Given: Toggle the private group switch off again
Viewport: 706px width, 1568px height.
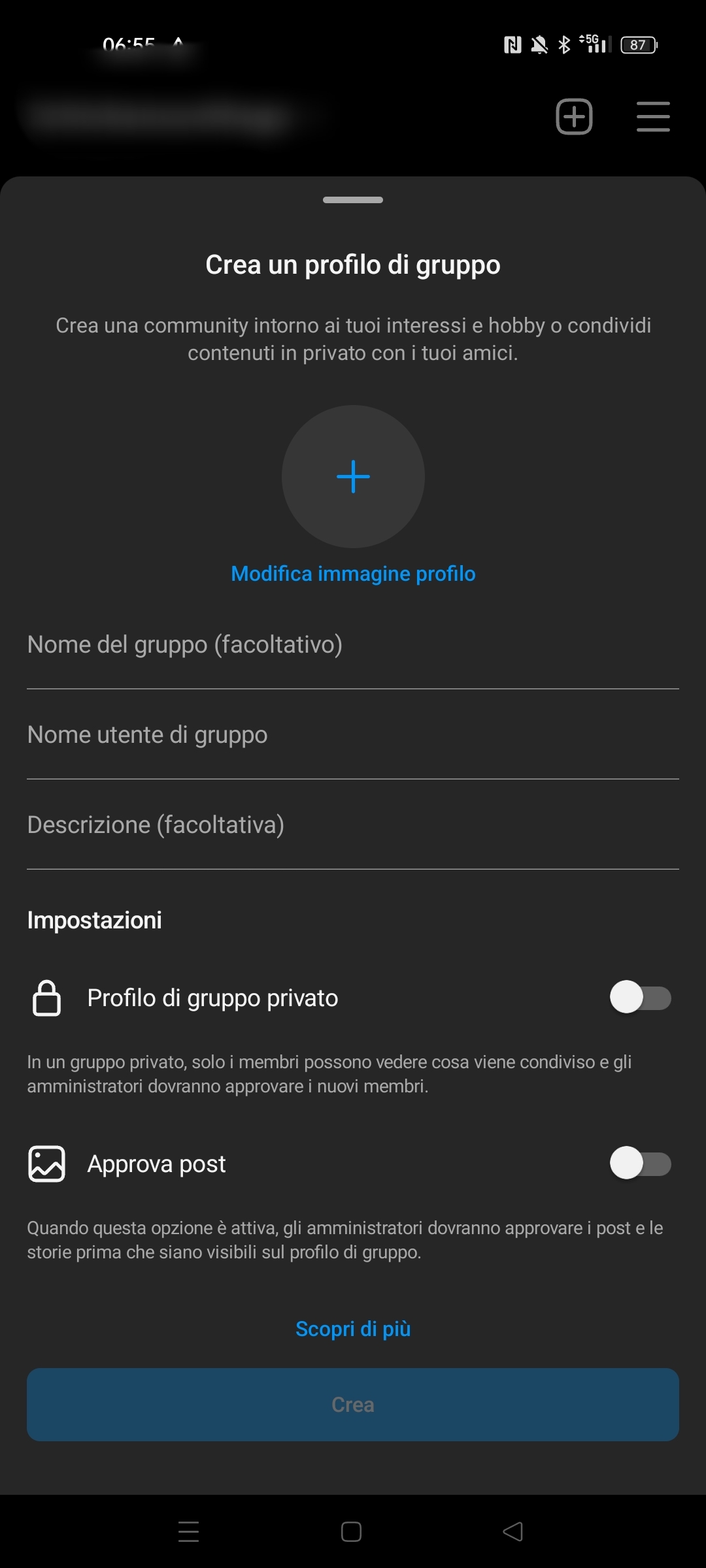Looking at the screenshot, I should tap(641, 998).
